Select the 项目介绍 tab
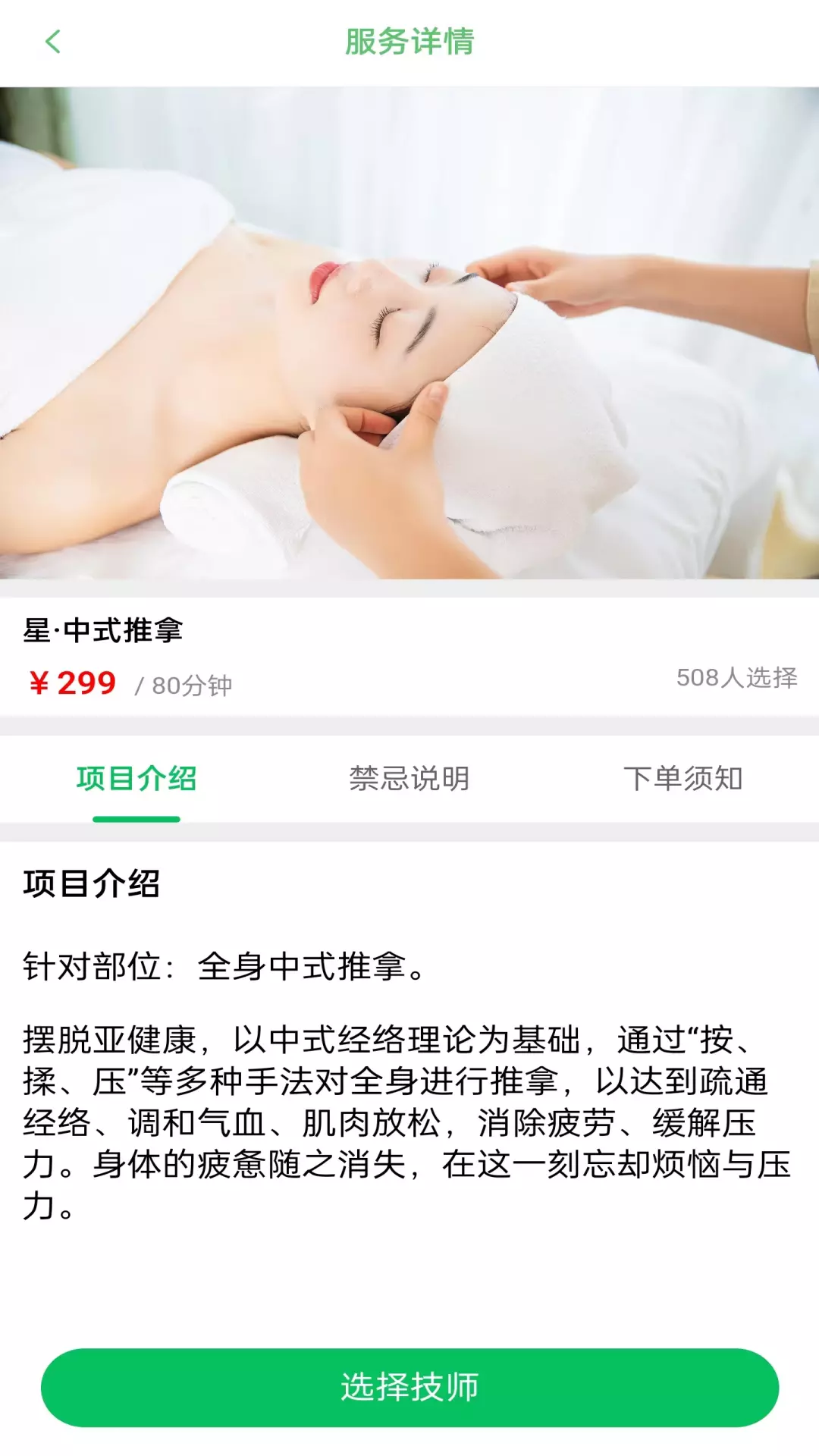This screenshot has width=819, height=1456. [136, 779]
